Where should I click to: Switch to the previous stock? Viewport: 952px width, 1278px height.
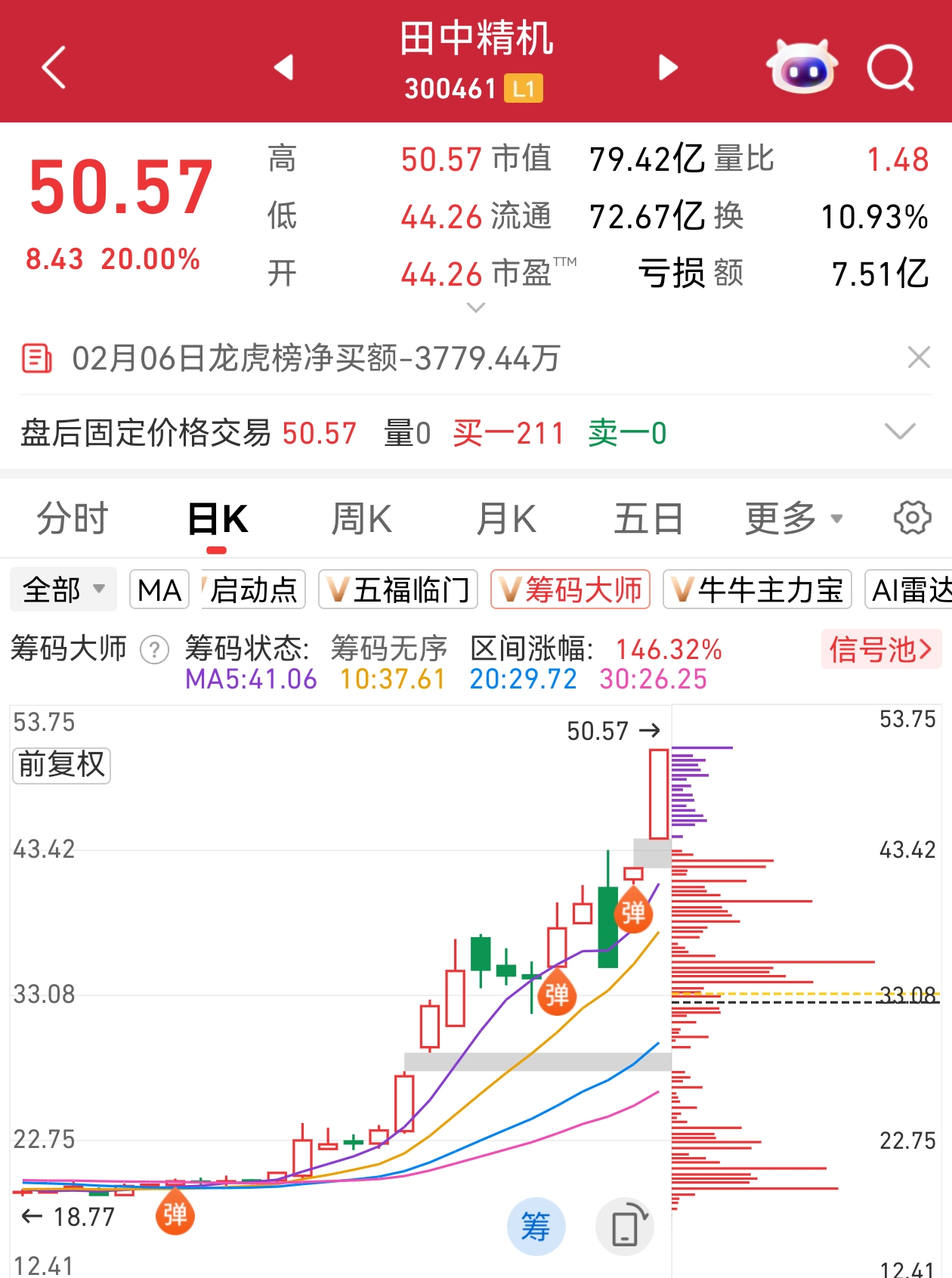[283, 67]
